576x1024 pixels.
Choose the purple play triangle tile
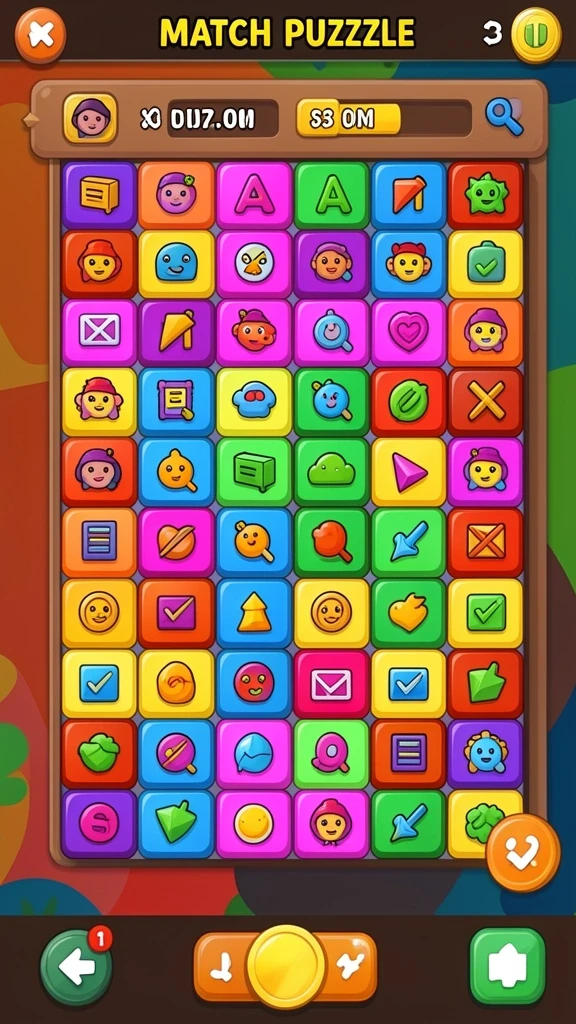point(409,471)
